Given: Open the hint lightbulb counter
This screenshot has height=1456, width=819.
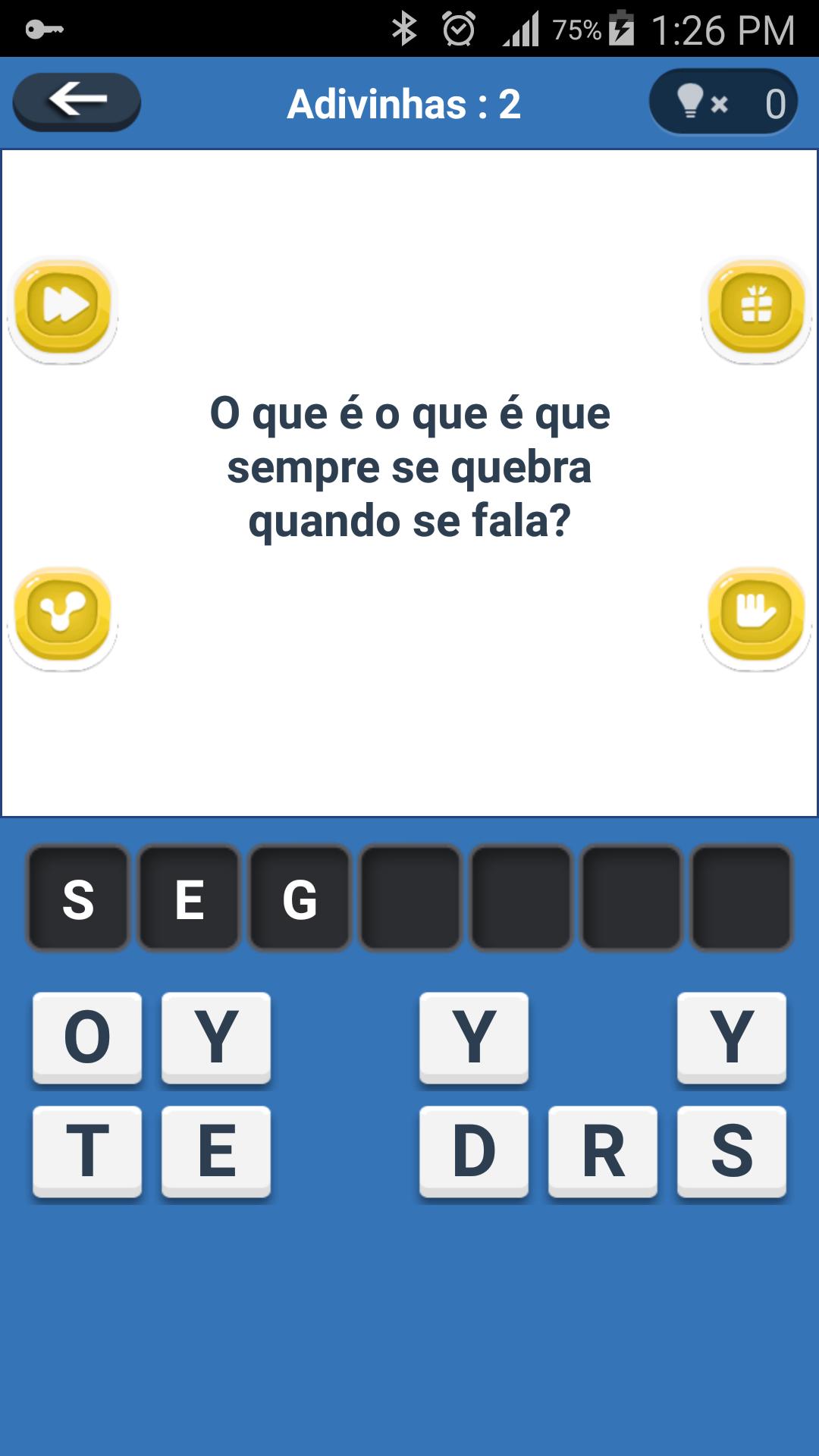Looking at the screenshot, I should [721, 102].
